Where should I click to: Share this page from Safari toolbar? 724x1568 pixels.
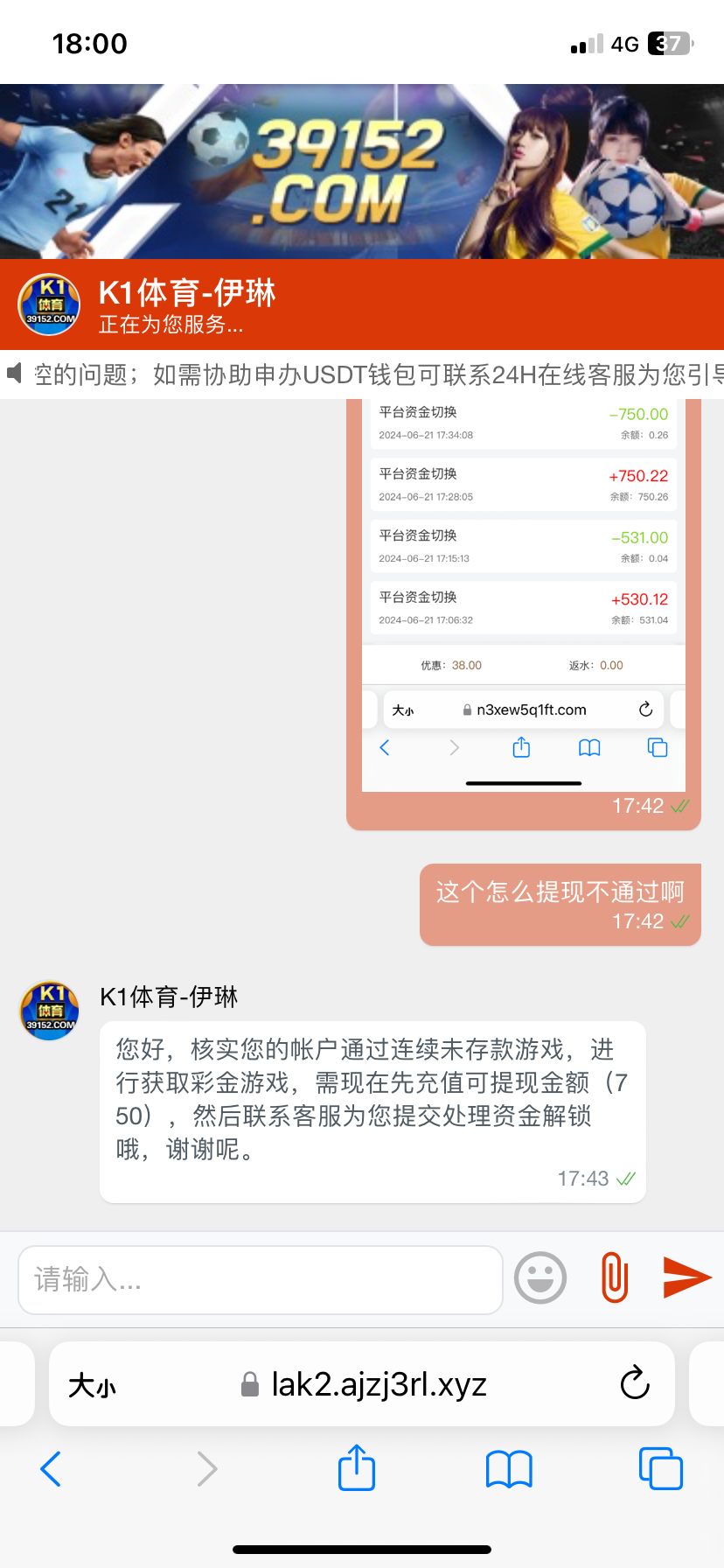coord(357,1468)
